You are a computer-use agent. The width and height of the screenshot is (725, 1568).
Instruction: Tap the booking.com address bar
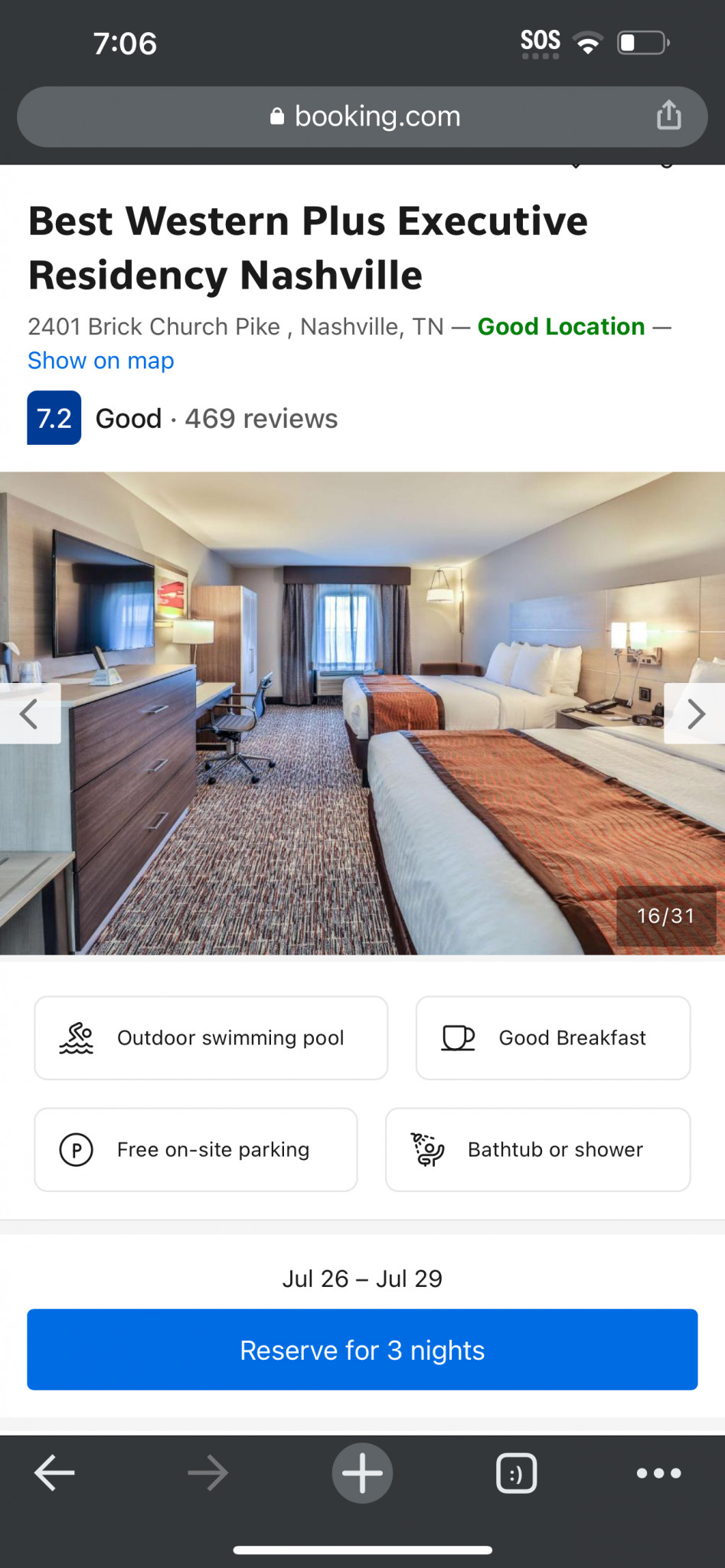(x=362, y=116)
